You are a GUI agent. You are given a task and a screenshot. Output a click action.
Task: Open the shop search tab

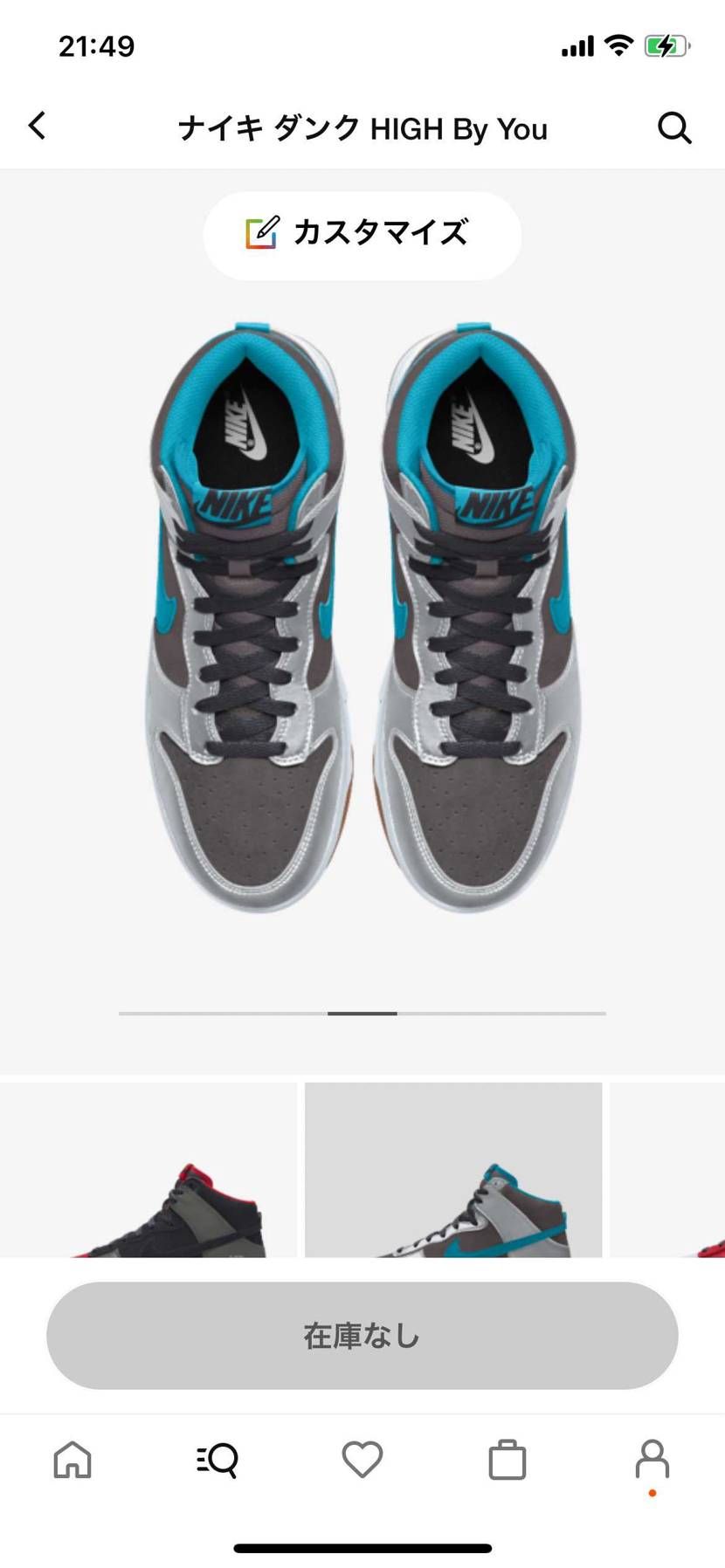coord(217,1459)
